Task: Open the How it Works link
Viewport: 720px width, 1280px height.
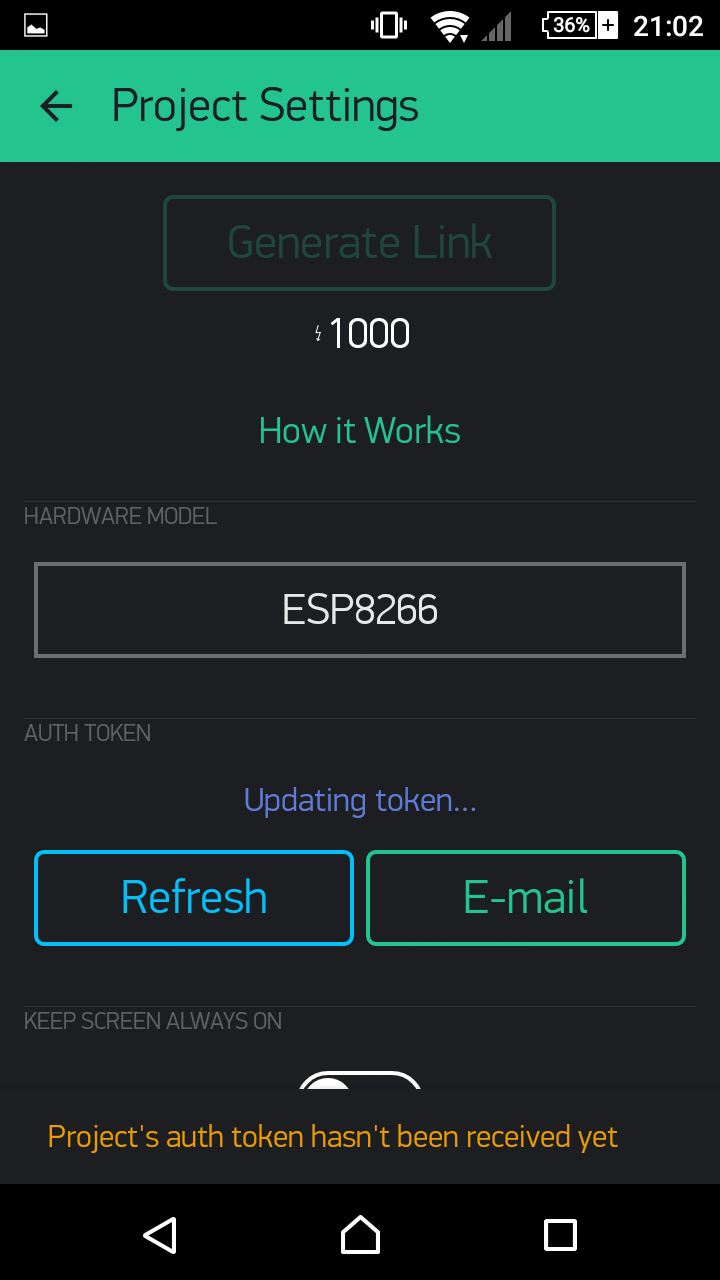Action: tap(359, 431)
